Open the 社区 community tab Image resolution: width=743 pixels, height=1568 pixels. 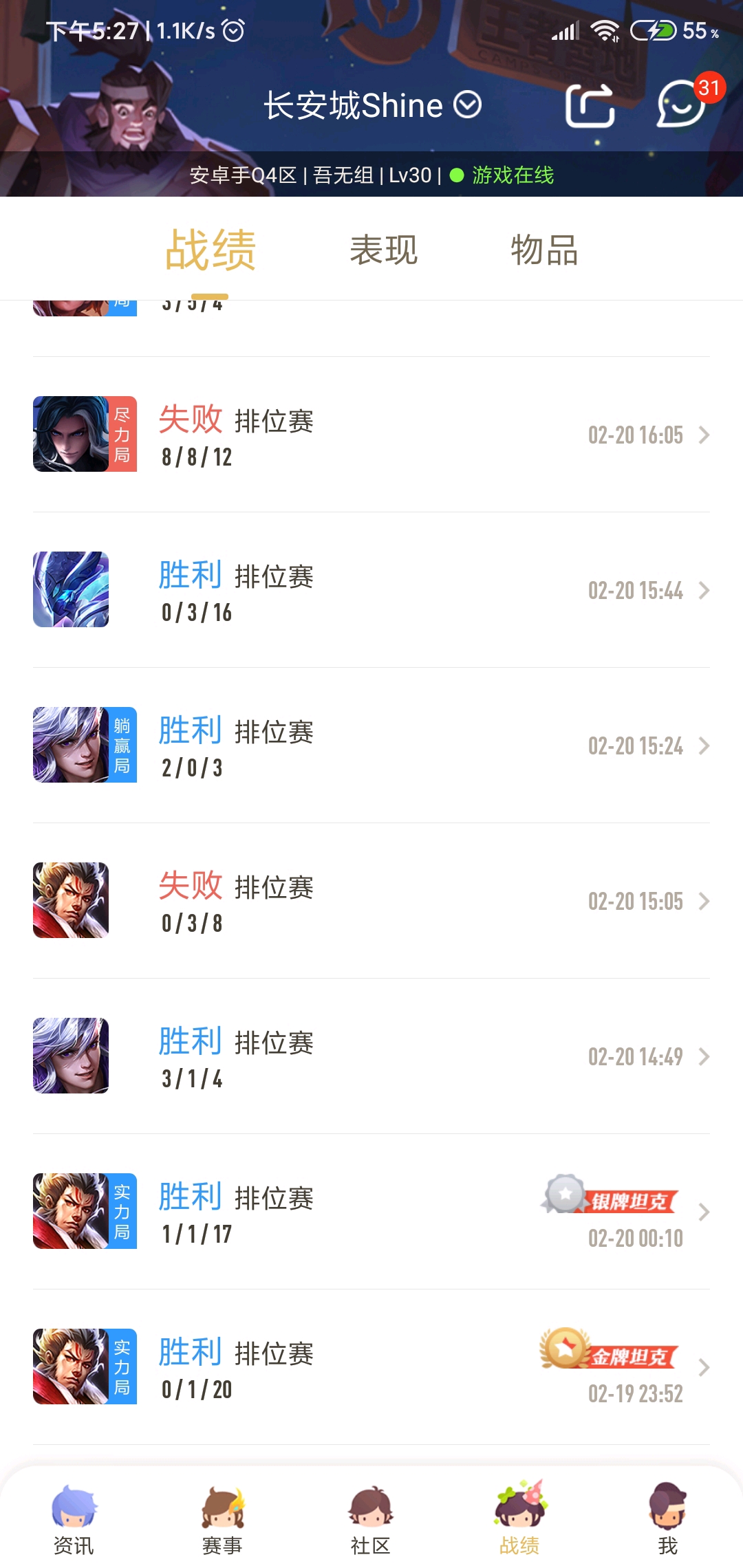pyautogui.click(x=371, y=1520)
